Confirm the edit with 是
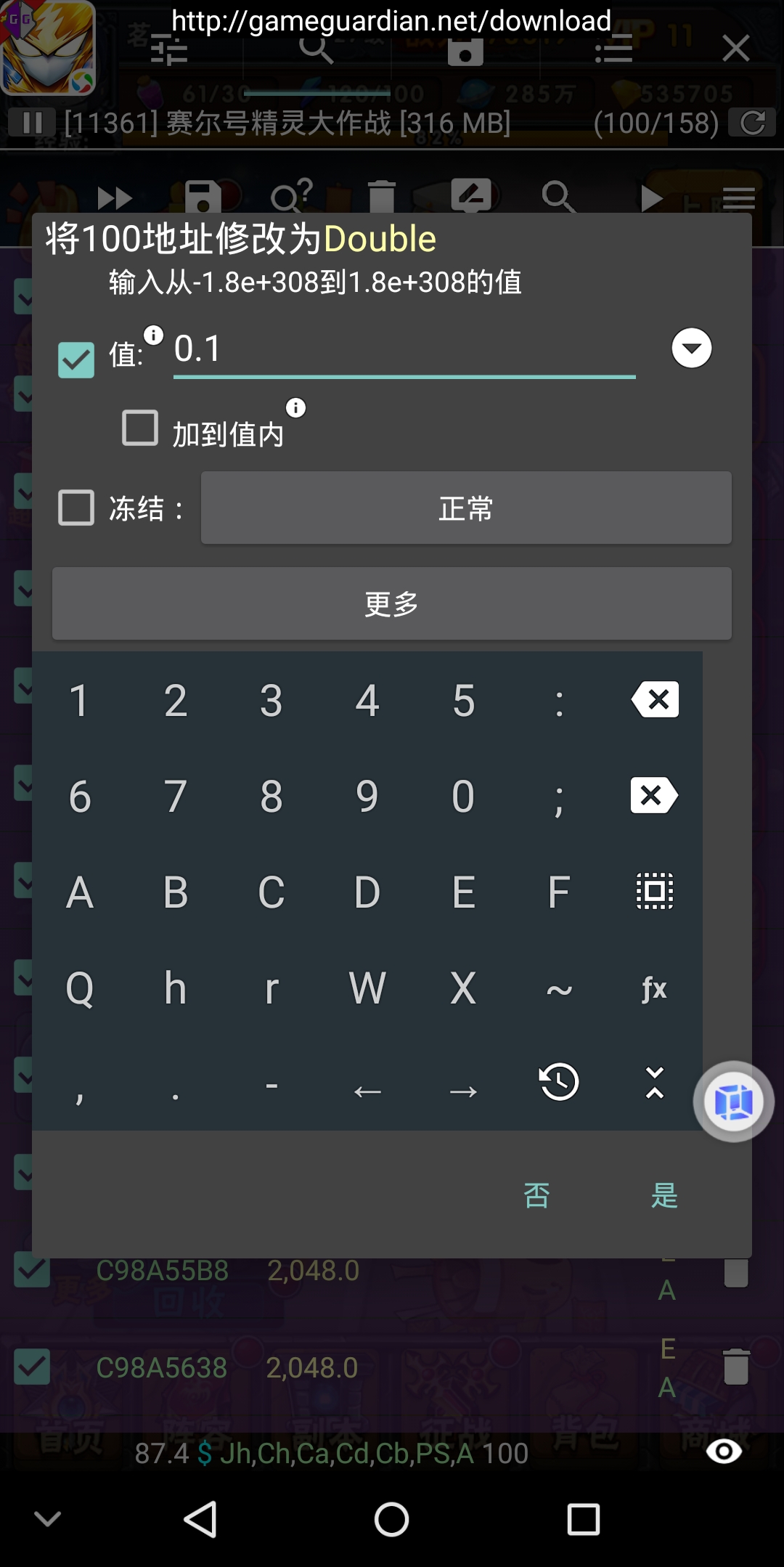 point(664,1194)
